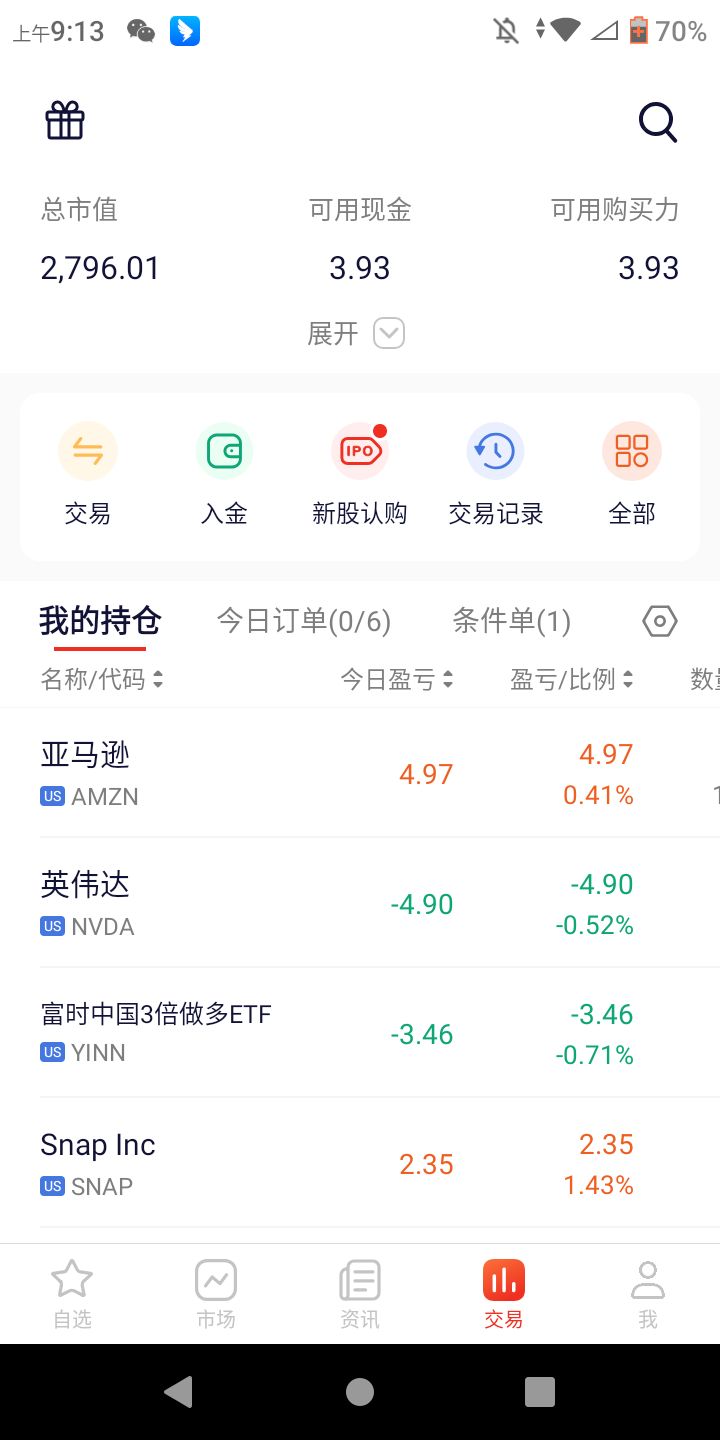Open the search icon

point(657,123)
